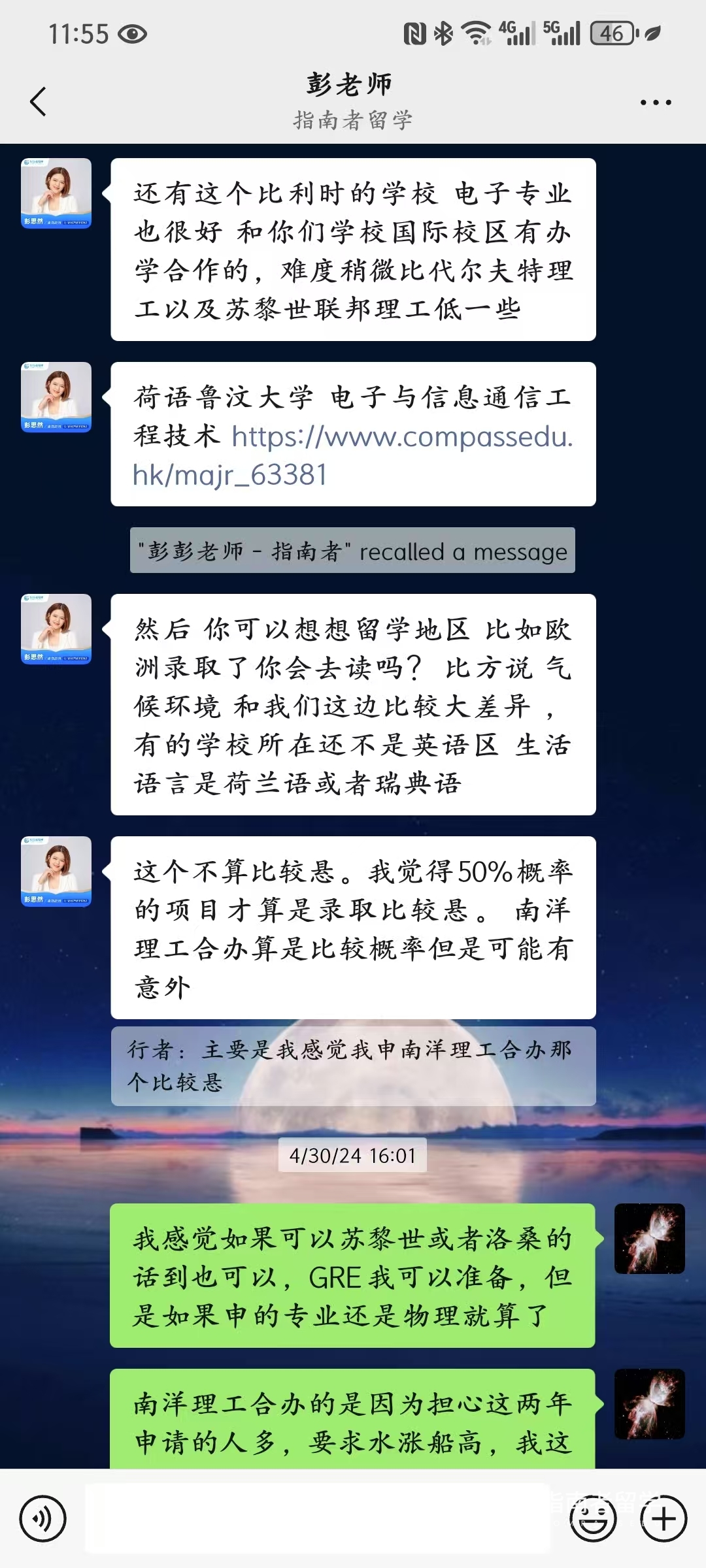Open the plus attachment menu
This screenshot has height=1568, width=706.
pos(664,1519)
